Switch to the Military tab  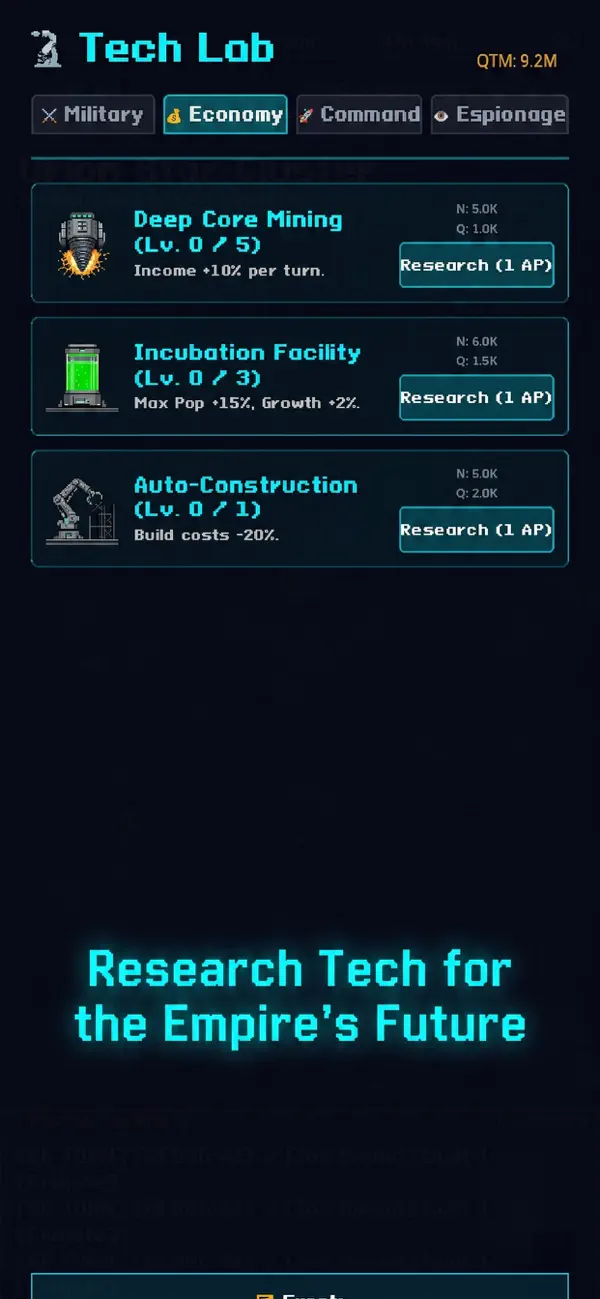point(93,115)
